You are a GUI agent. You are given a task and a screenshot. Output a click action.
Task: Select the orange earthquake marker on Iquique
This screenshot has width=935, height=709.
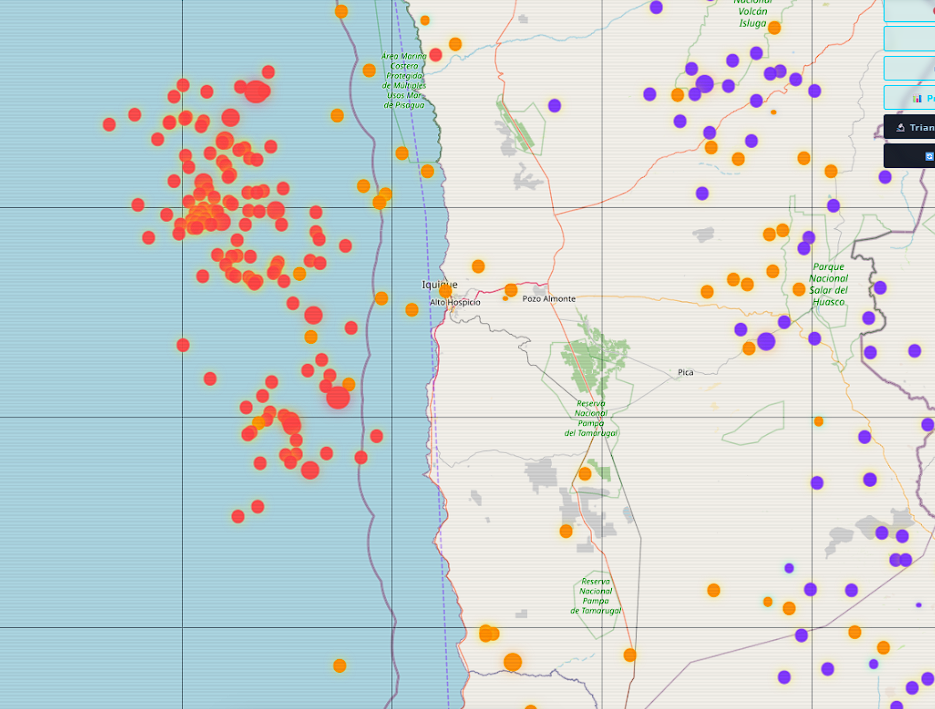[x=445, y=291]
